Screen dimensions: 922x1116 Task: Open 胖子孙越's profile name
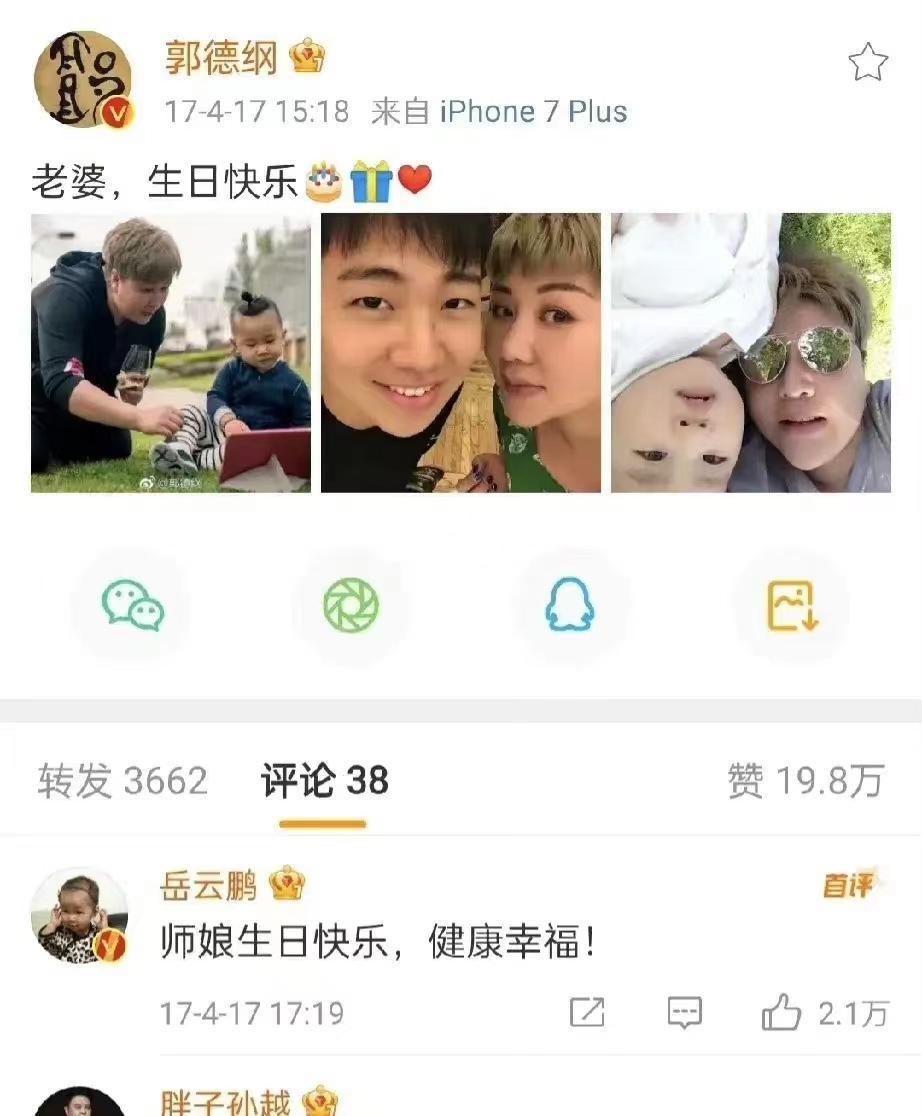tap(225, 1103)
